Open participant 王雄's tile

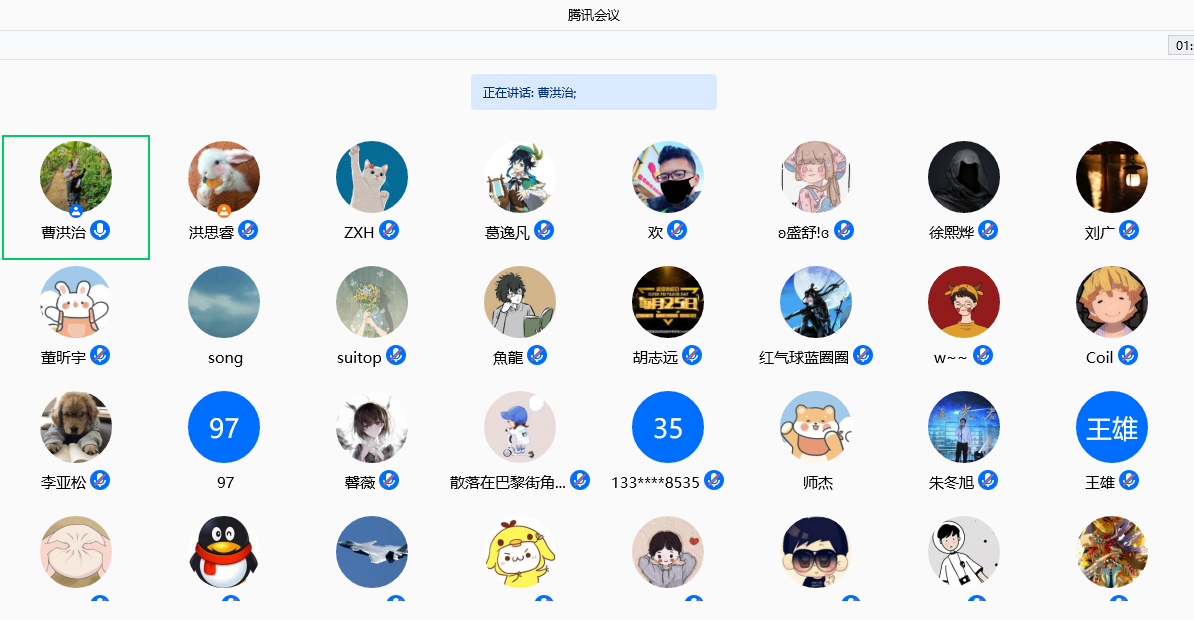point(1112,428)
